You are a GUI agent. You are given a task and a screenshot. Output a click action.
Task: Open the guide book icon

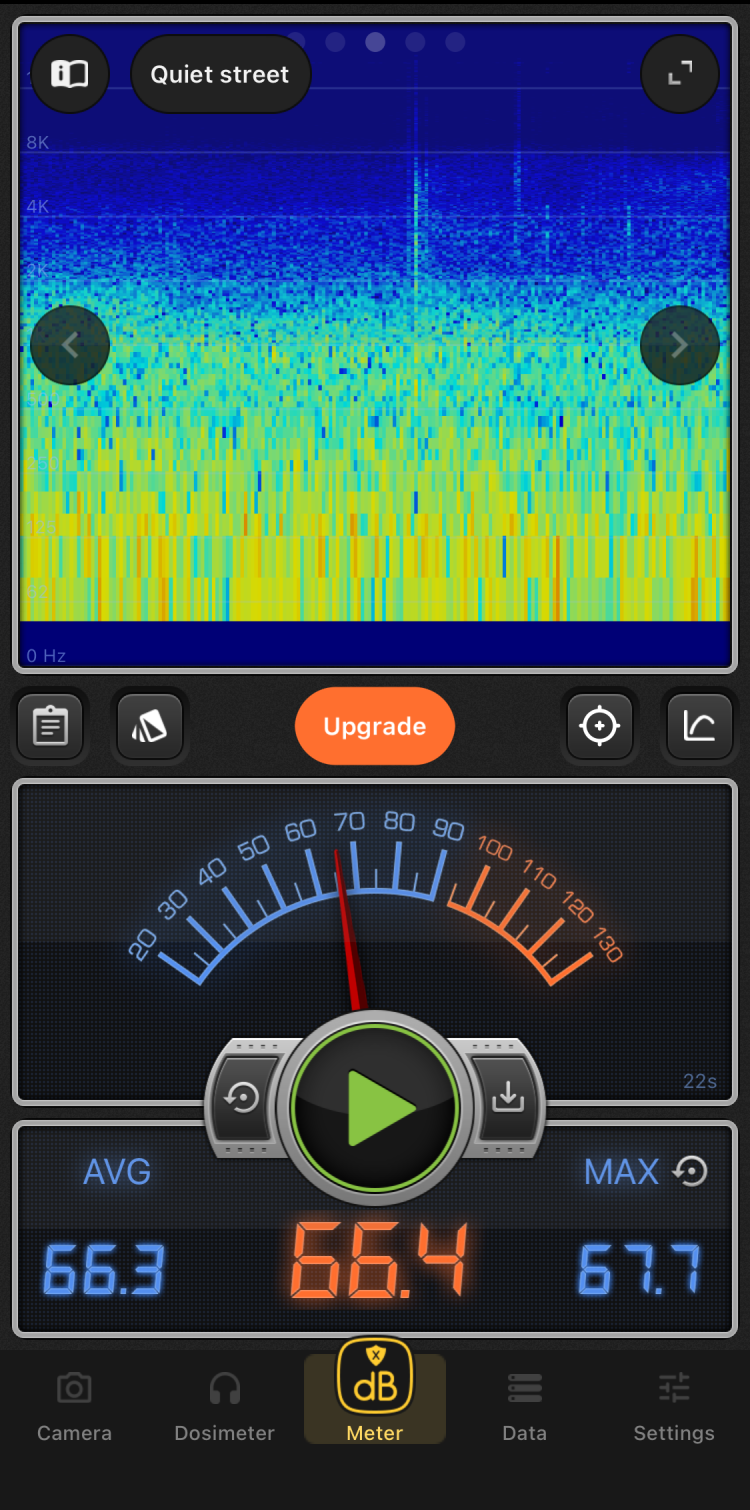(70, 74)
